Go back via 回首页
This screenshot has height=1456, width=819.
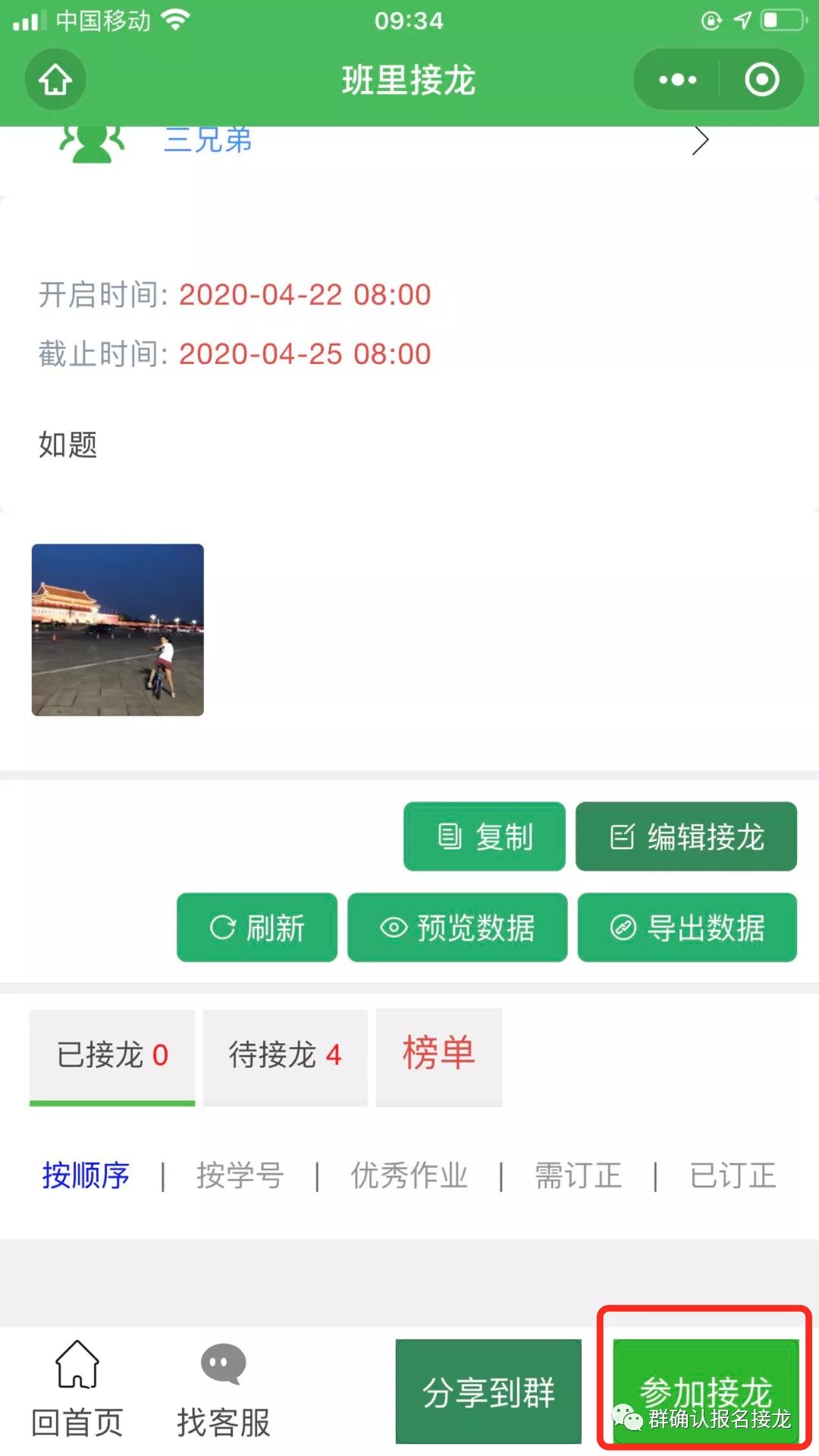click(x=77, y=1389)
